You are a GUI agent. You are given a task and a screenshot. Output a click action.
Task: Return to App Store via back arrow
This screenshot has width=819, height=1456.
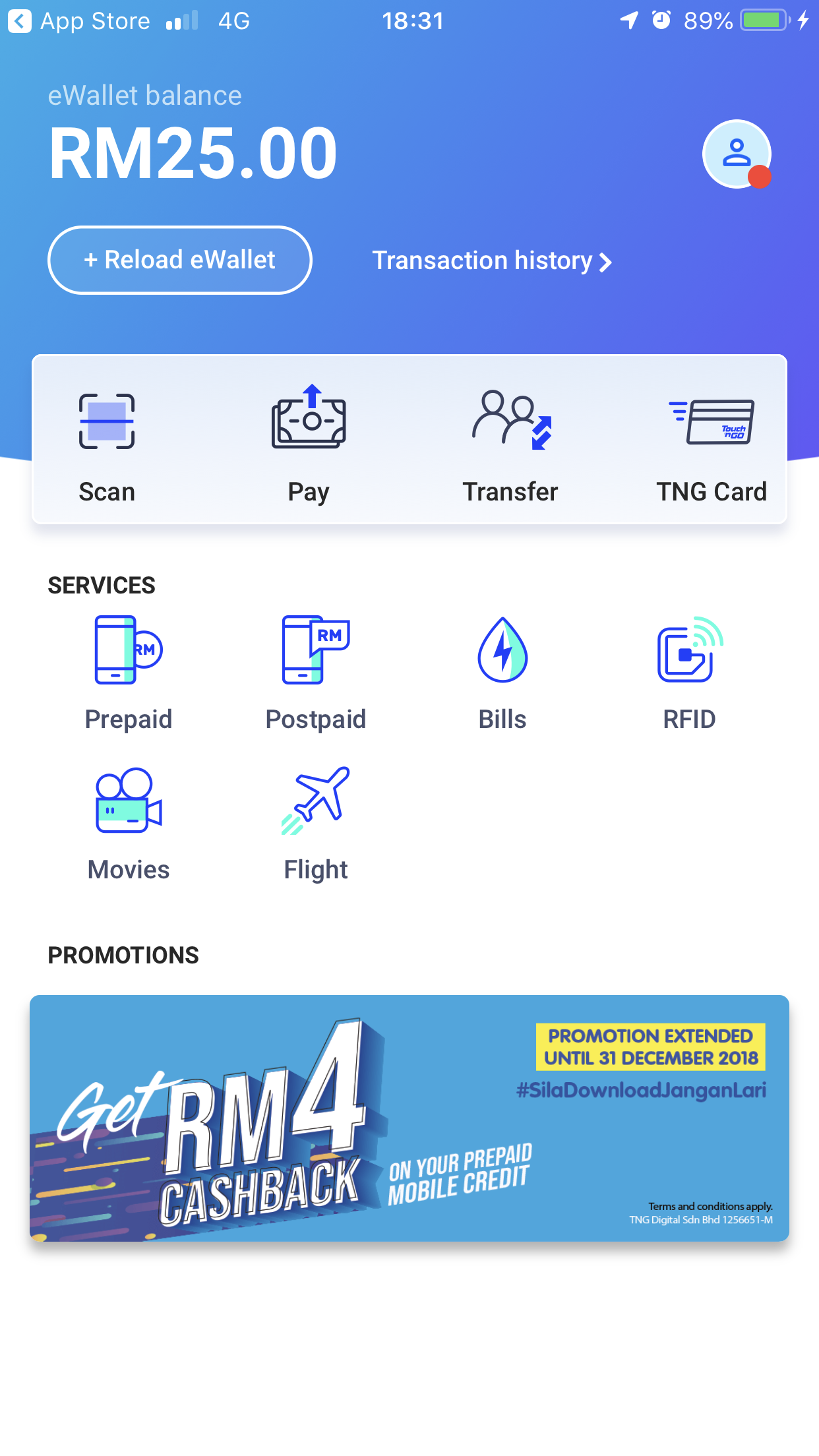20,21
